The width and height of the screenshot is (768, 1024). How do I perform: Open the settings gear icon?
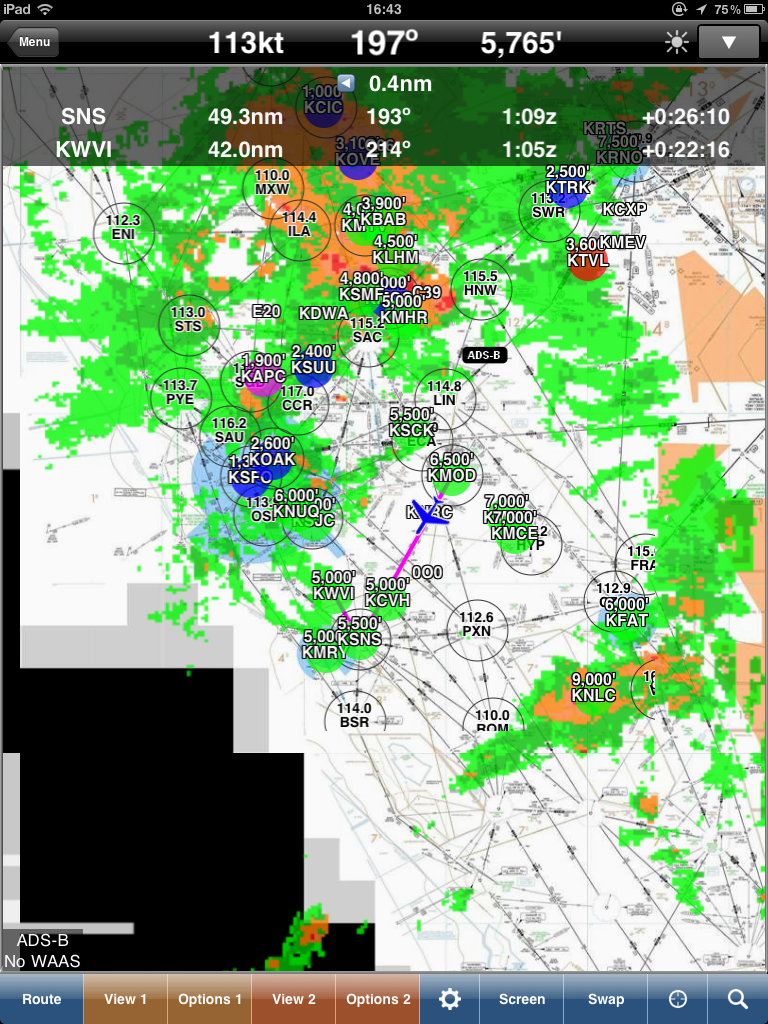449,998
